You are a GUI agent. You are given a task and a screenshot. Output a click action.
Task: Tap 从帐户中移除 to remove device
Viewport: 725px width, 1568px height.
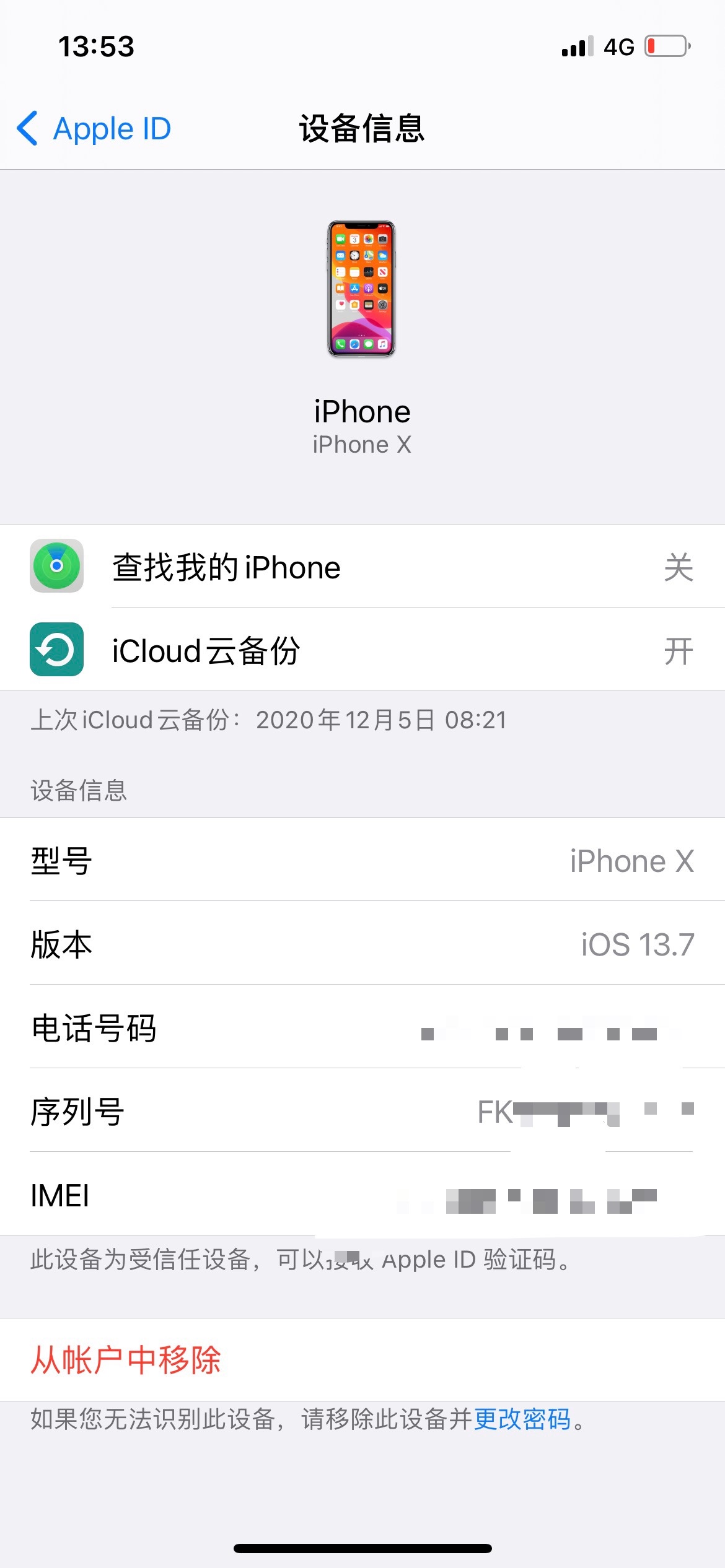tap(126, 1361)
